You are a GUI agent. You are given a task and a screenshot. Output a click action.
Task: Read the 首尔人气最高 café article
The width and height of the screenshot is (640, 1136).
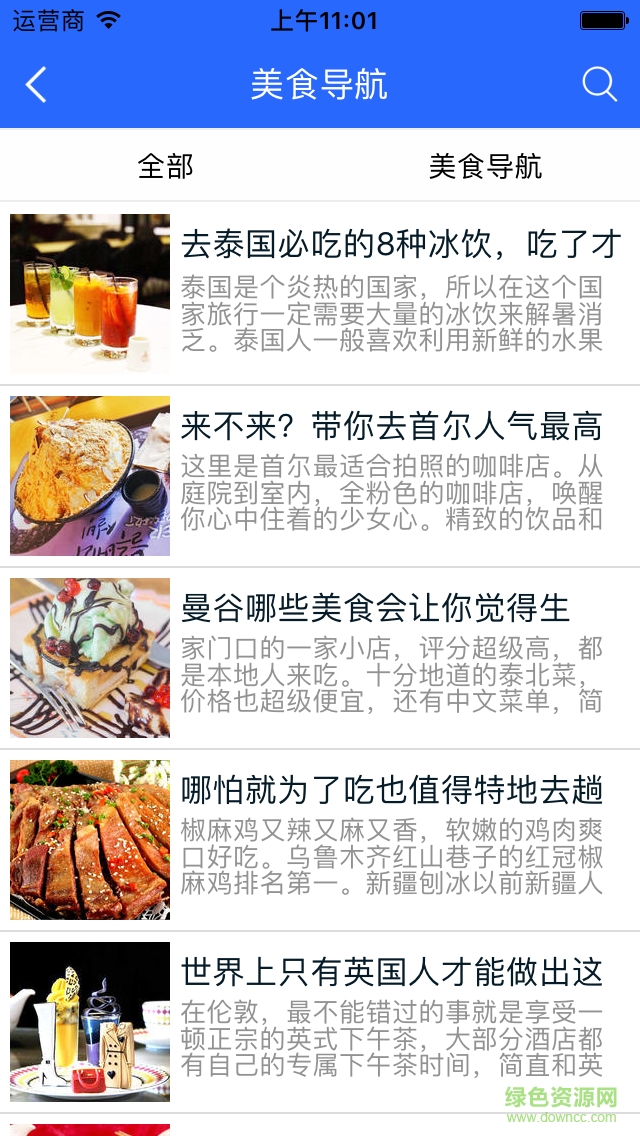391,427
